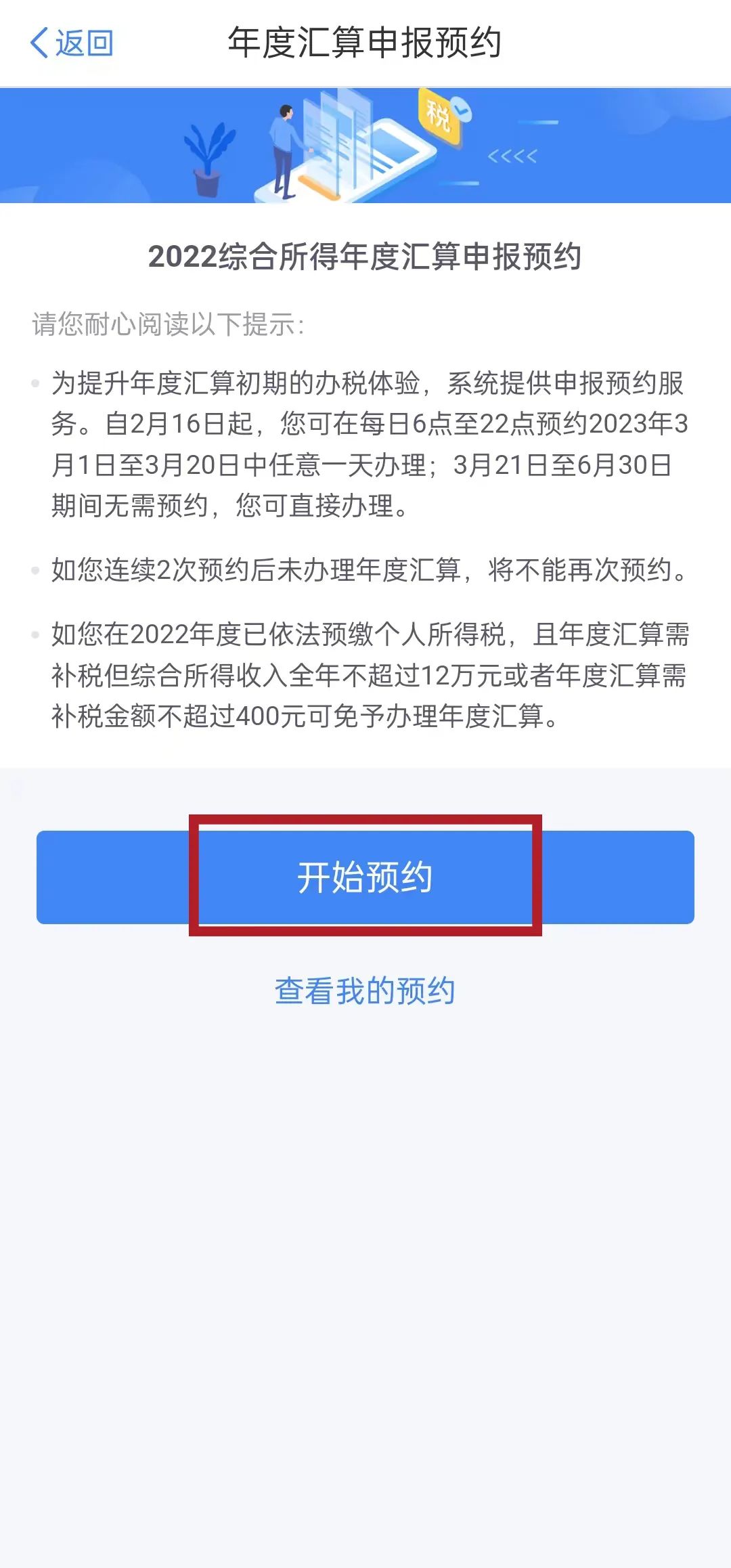Screen dimensions: 731x1568
Task: Open the 查看我的预约 link
Action: point(365,991)
